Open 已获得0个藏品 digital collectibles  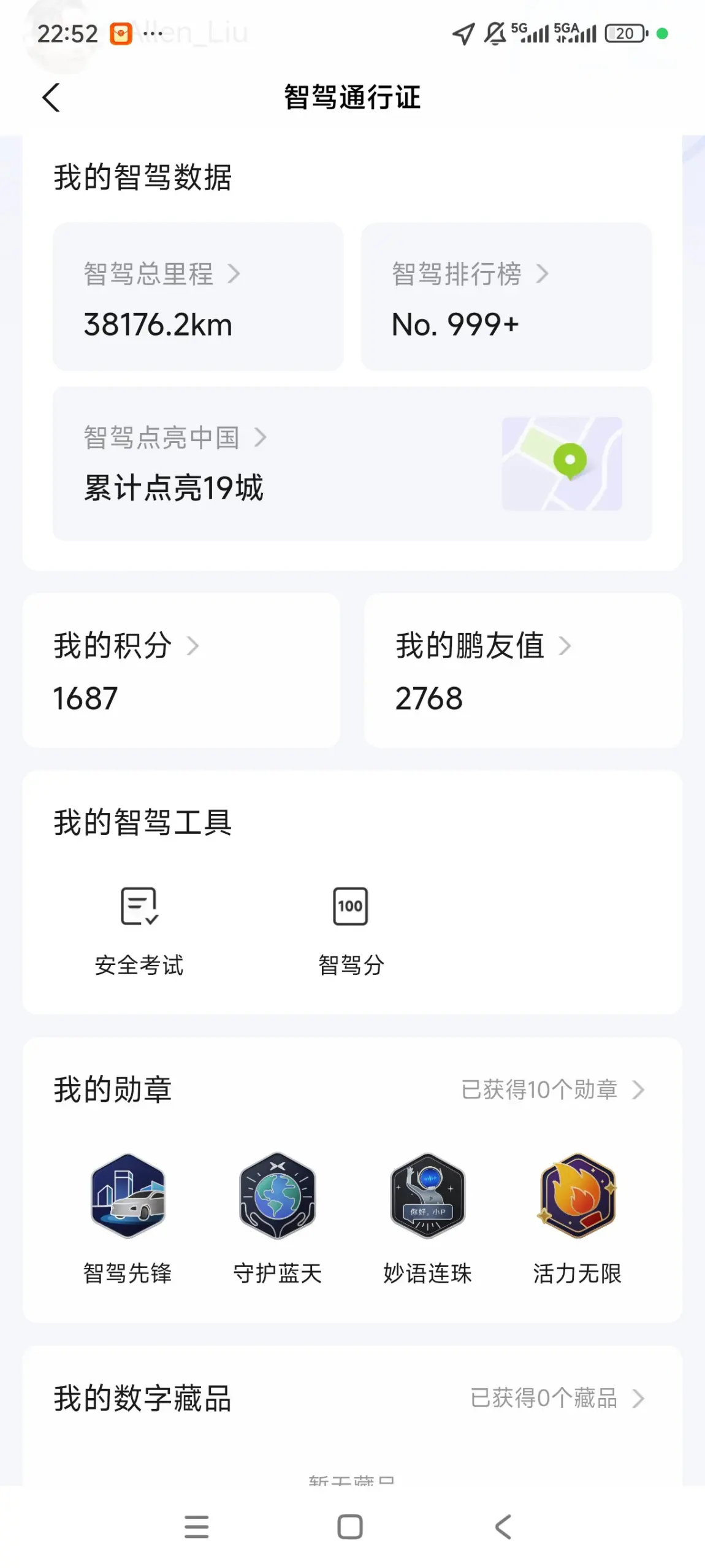pos(557,1398)
